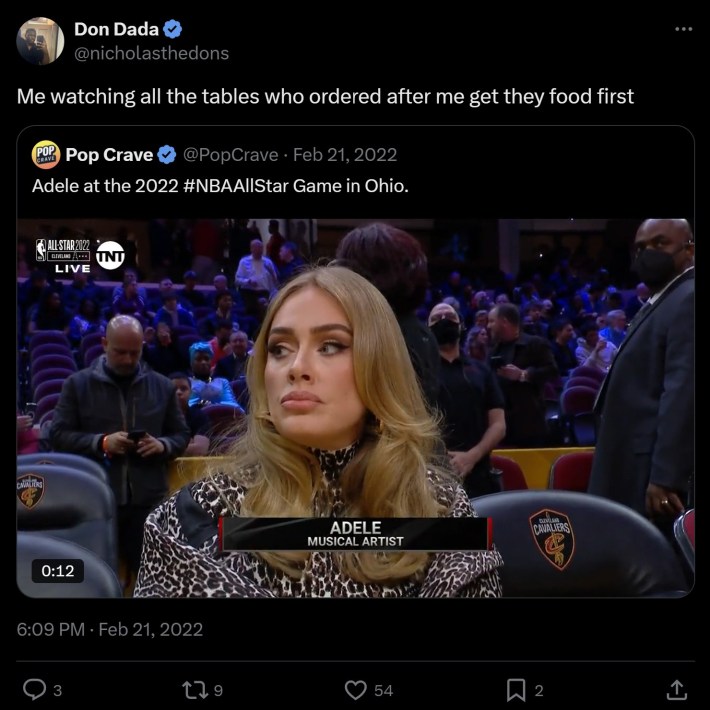Open the #NBAAllStar hashtag
Screen dimensions: 710x710
click(236, 185)
